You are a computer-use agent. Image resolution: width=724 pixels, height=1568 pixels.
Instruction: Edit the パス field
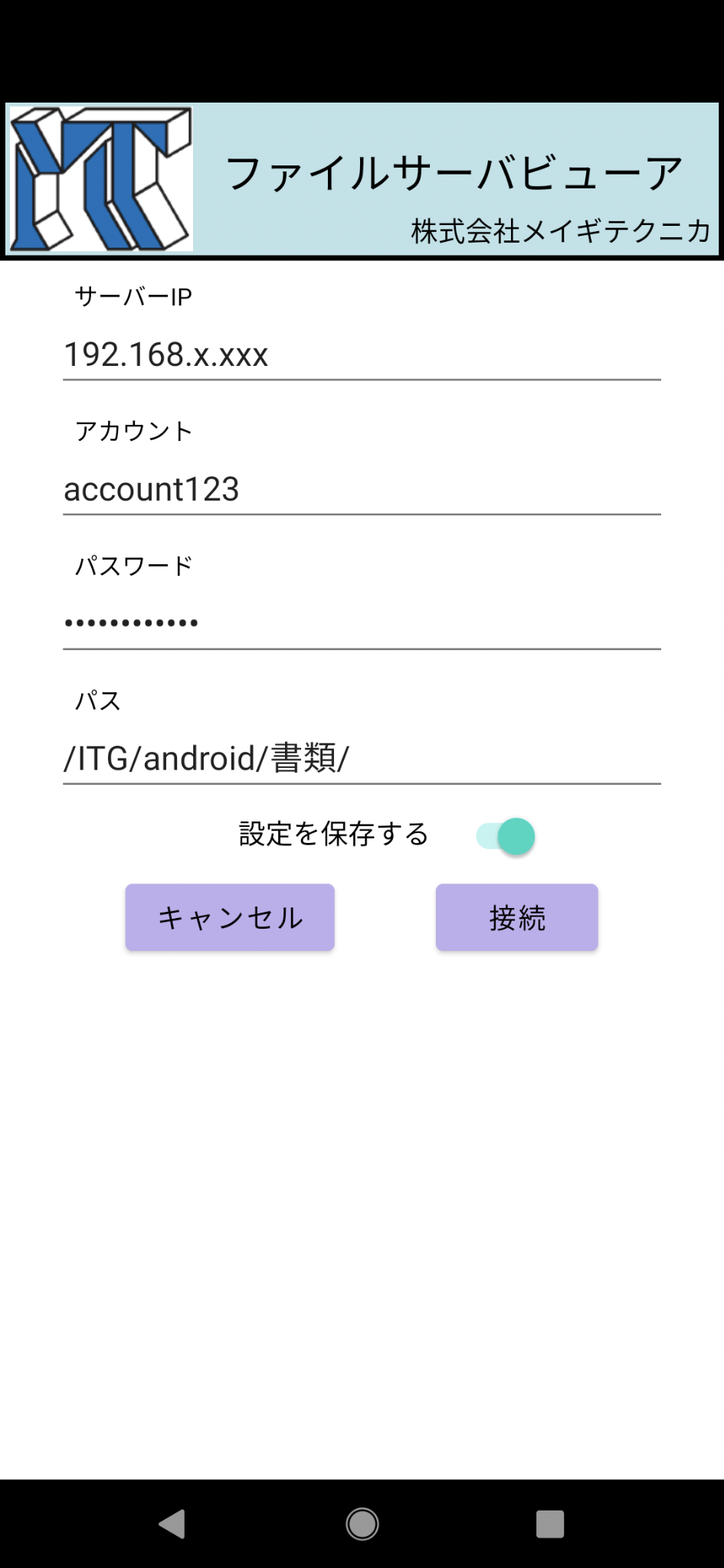[362, 759]
